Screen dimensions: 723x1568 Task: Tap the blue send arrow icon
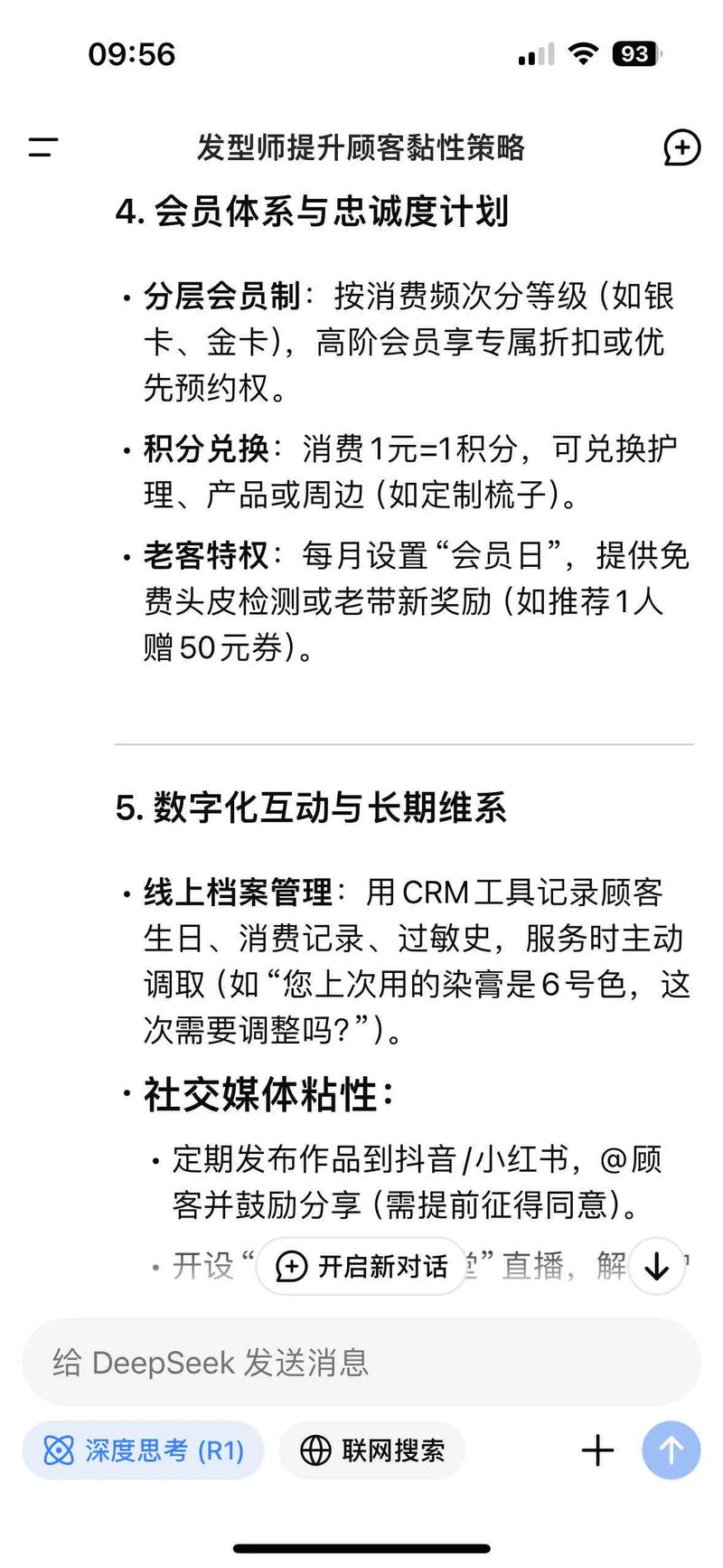pos(670,1450)
